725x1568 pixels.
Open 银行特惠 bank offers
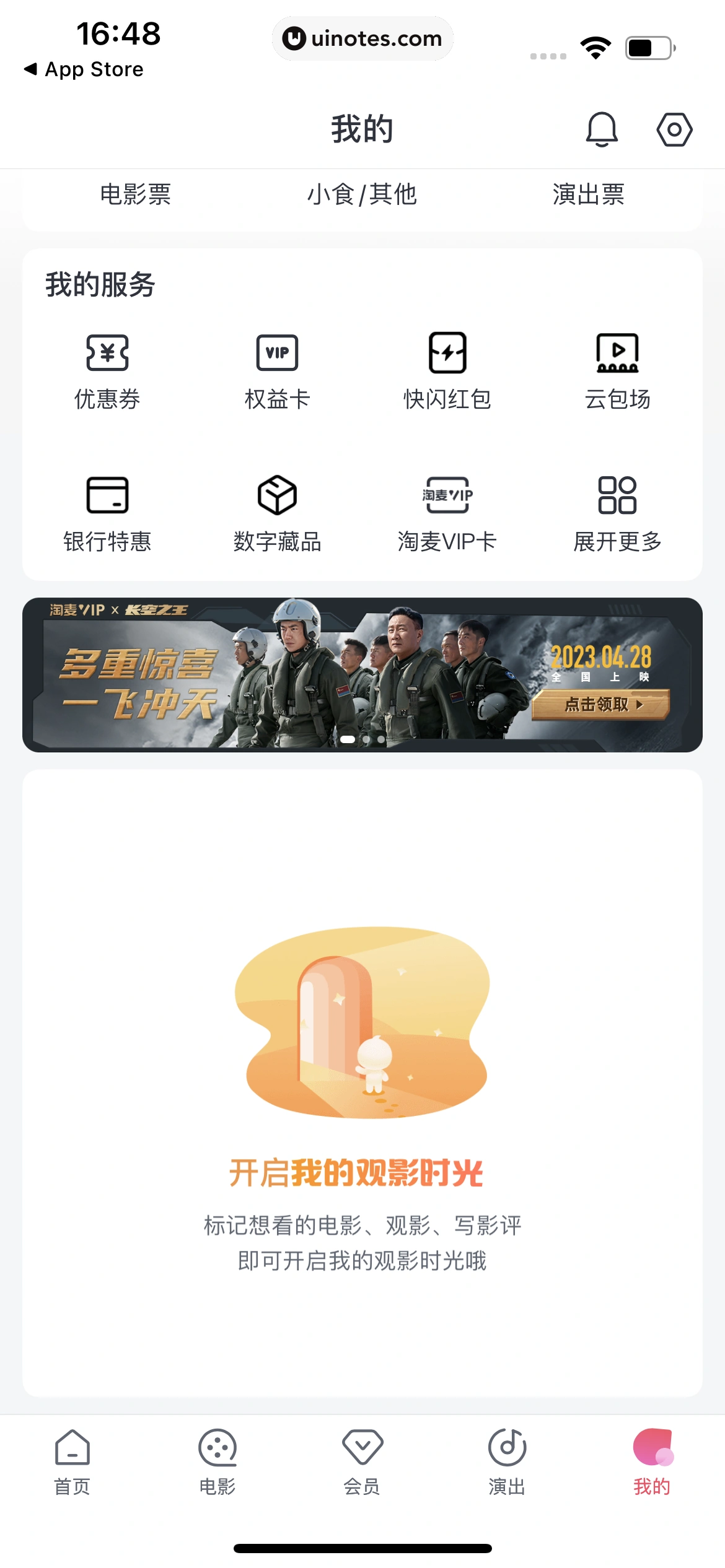coord(108,511)
